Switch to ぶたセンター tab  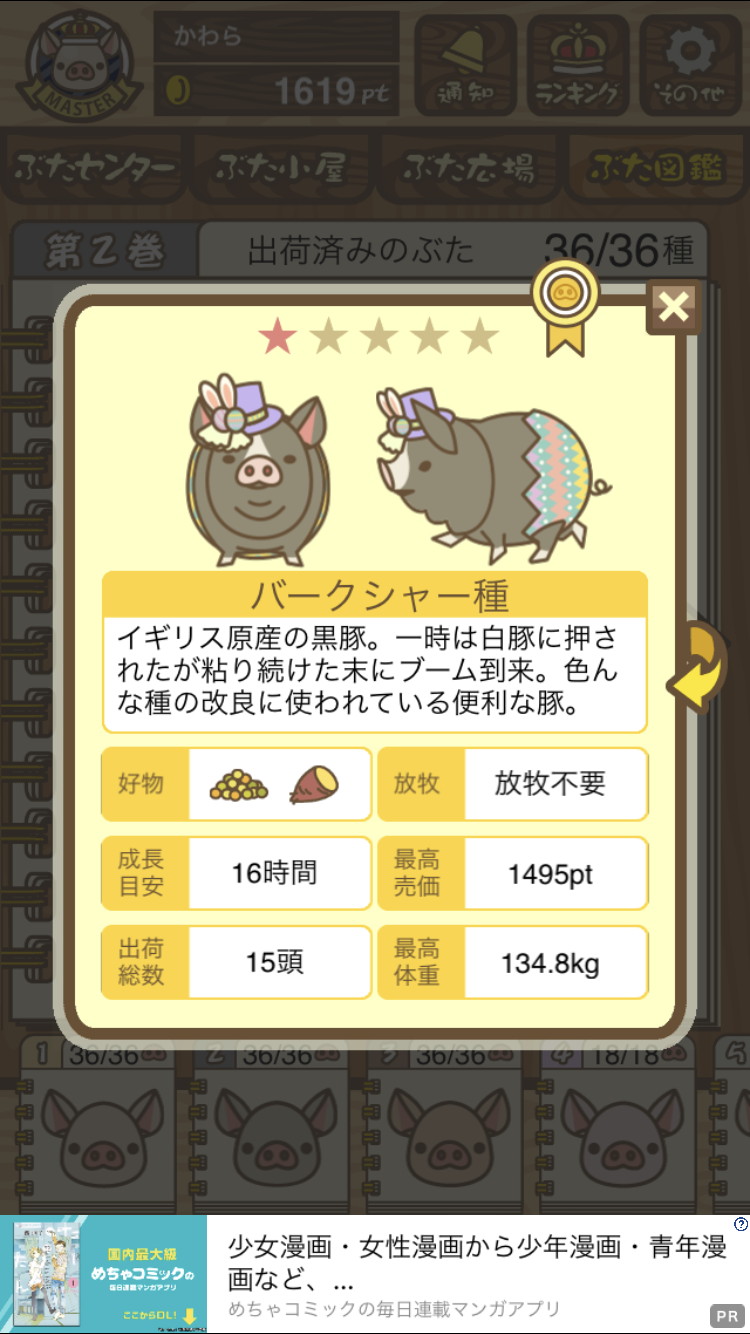tap(95, 168)
